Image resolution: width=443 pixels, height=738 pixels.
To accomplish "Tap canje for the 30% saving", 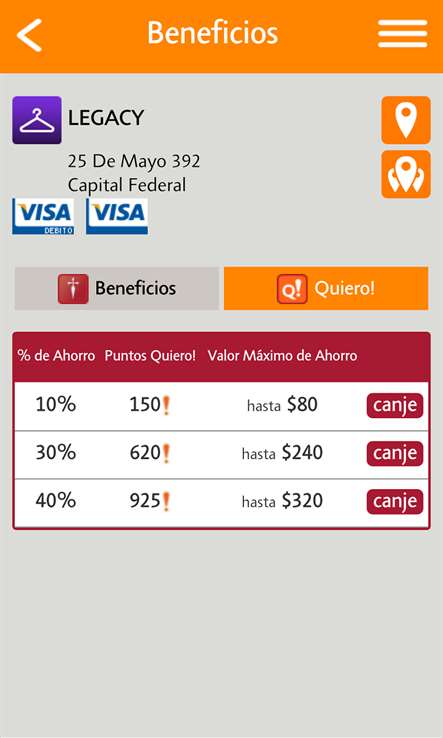I will [395, 453].
